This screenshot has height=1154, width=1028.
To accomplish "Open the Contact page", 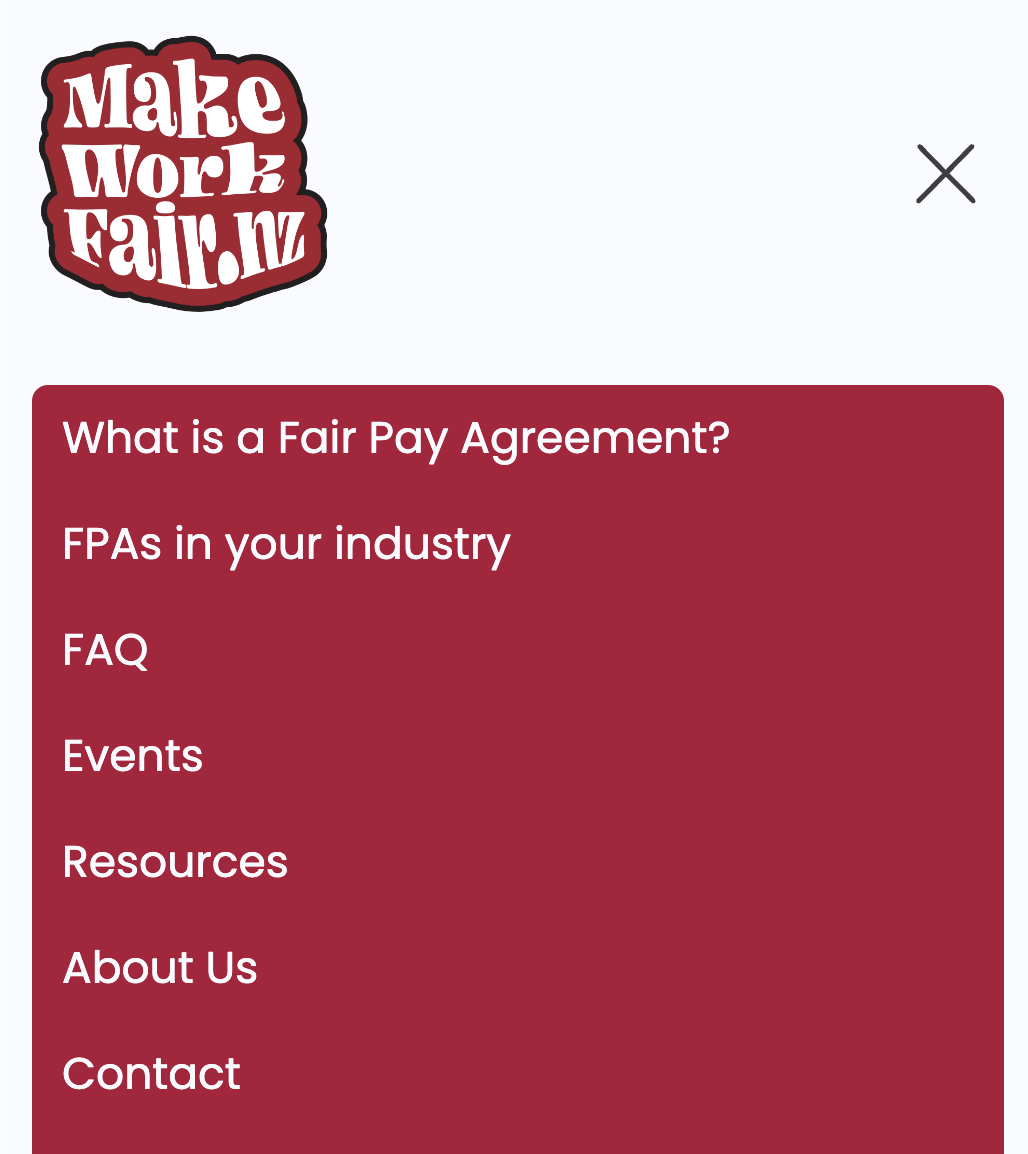I will pyautogui.click(x=151, y=1074).
